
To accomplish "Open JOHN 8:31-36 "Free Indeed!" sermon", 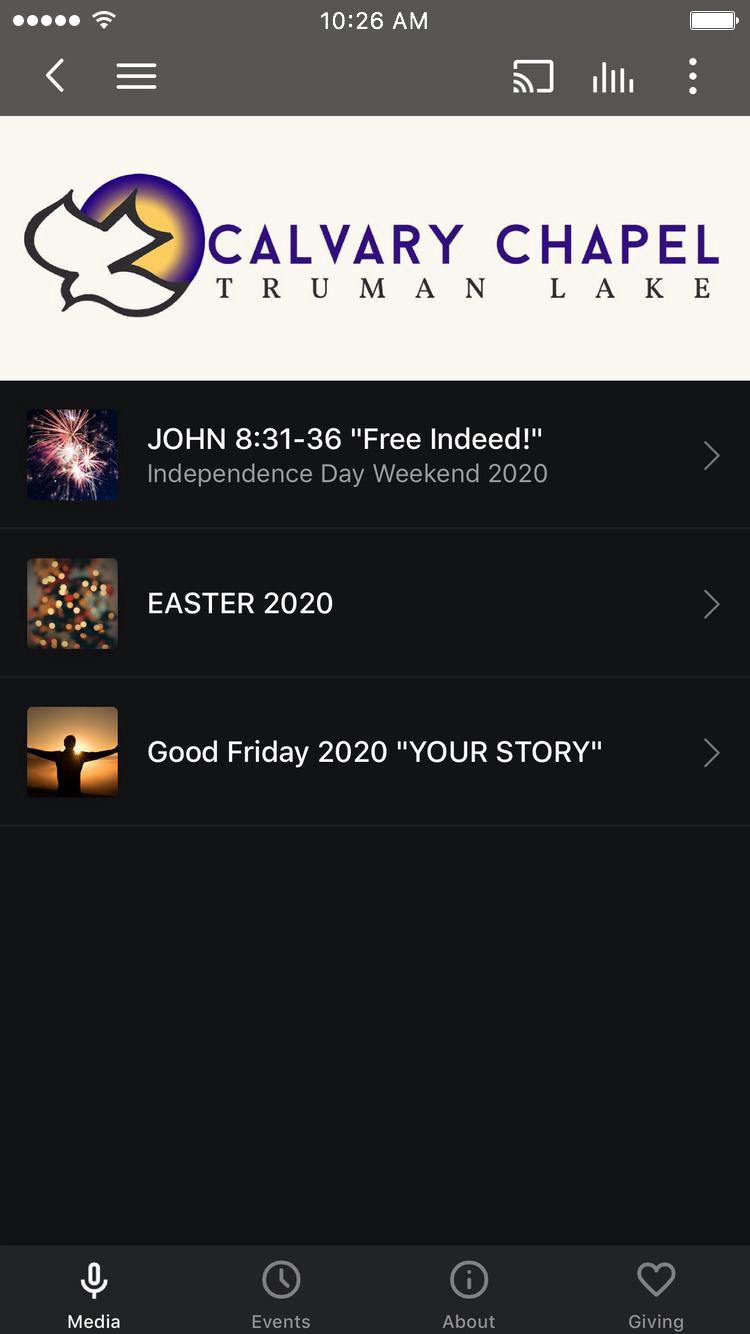I will [x=375, y=455].
